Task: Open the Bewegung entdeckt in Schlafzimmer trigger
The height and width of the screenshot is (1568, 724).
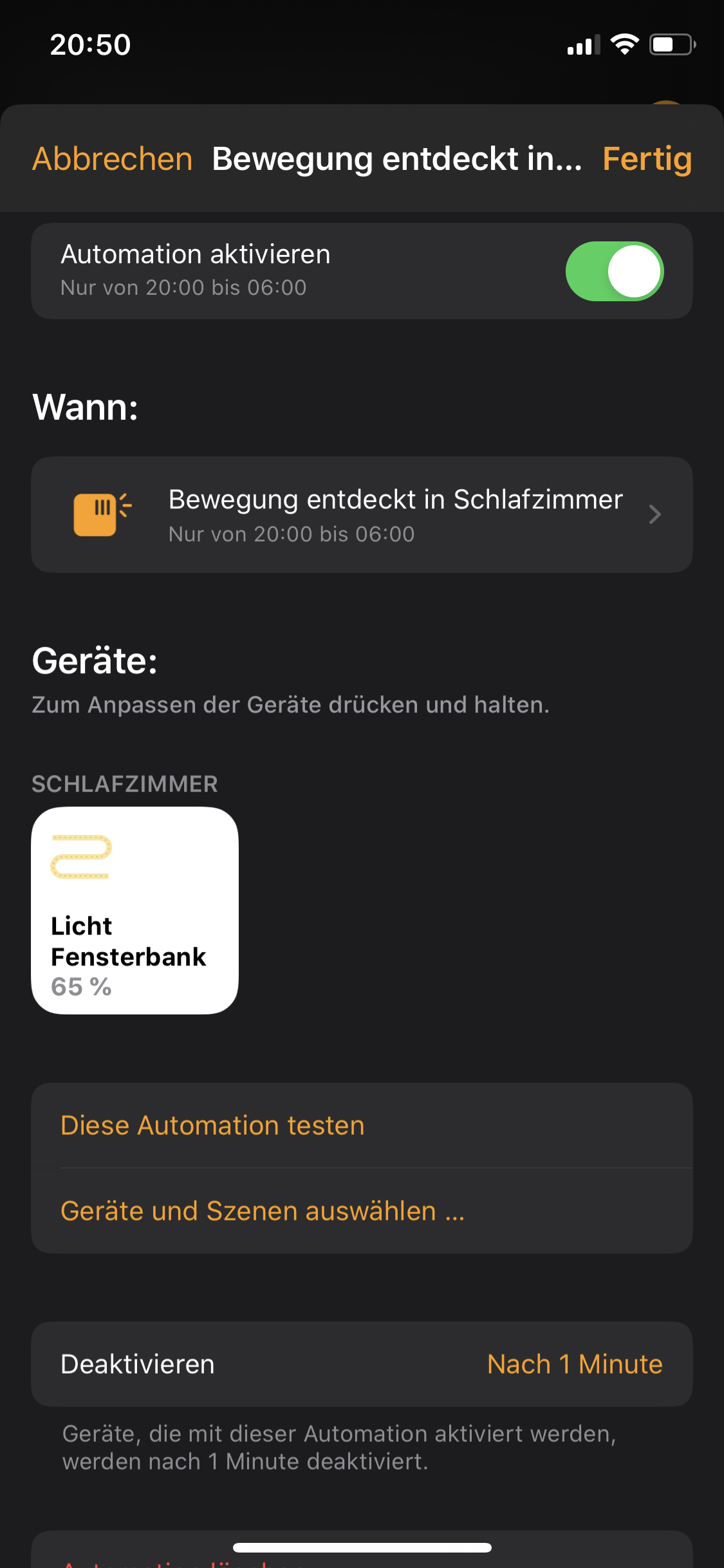Action: point(362,515)
